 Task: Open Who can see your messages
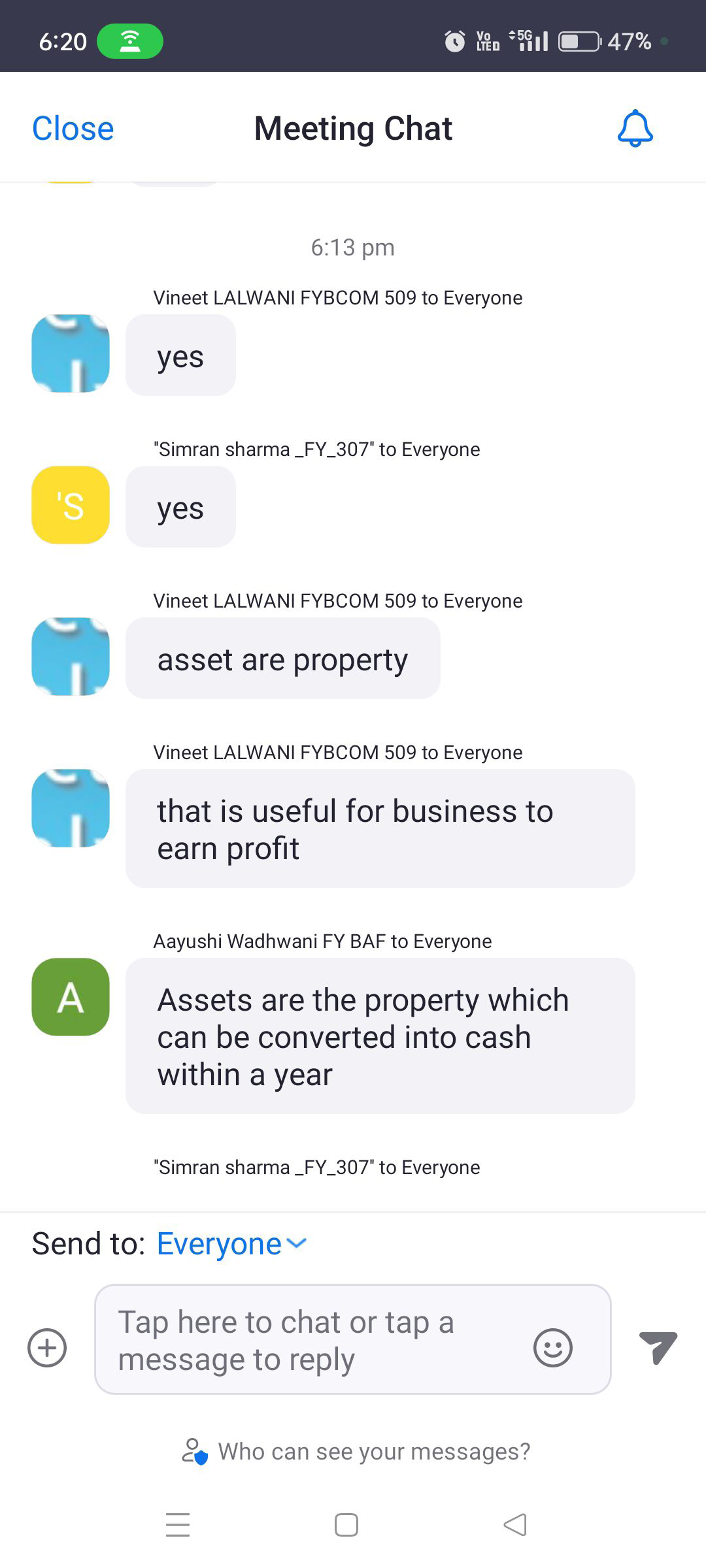356,1451
